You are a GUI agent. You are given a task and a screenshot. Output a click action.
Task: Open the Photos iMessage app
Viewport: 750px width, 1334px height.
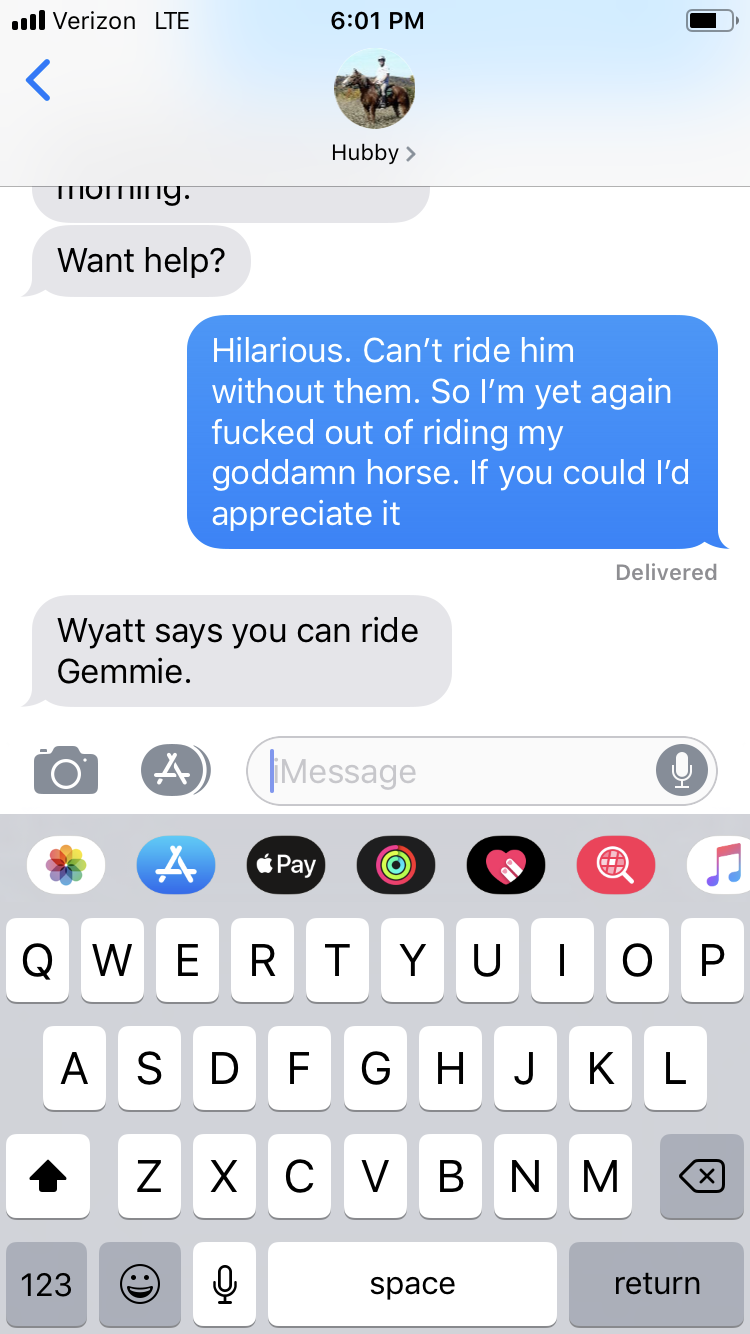pos(66,864)
